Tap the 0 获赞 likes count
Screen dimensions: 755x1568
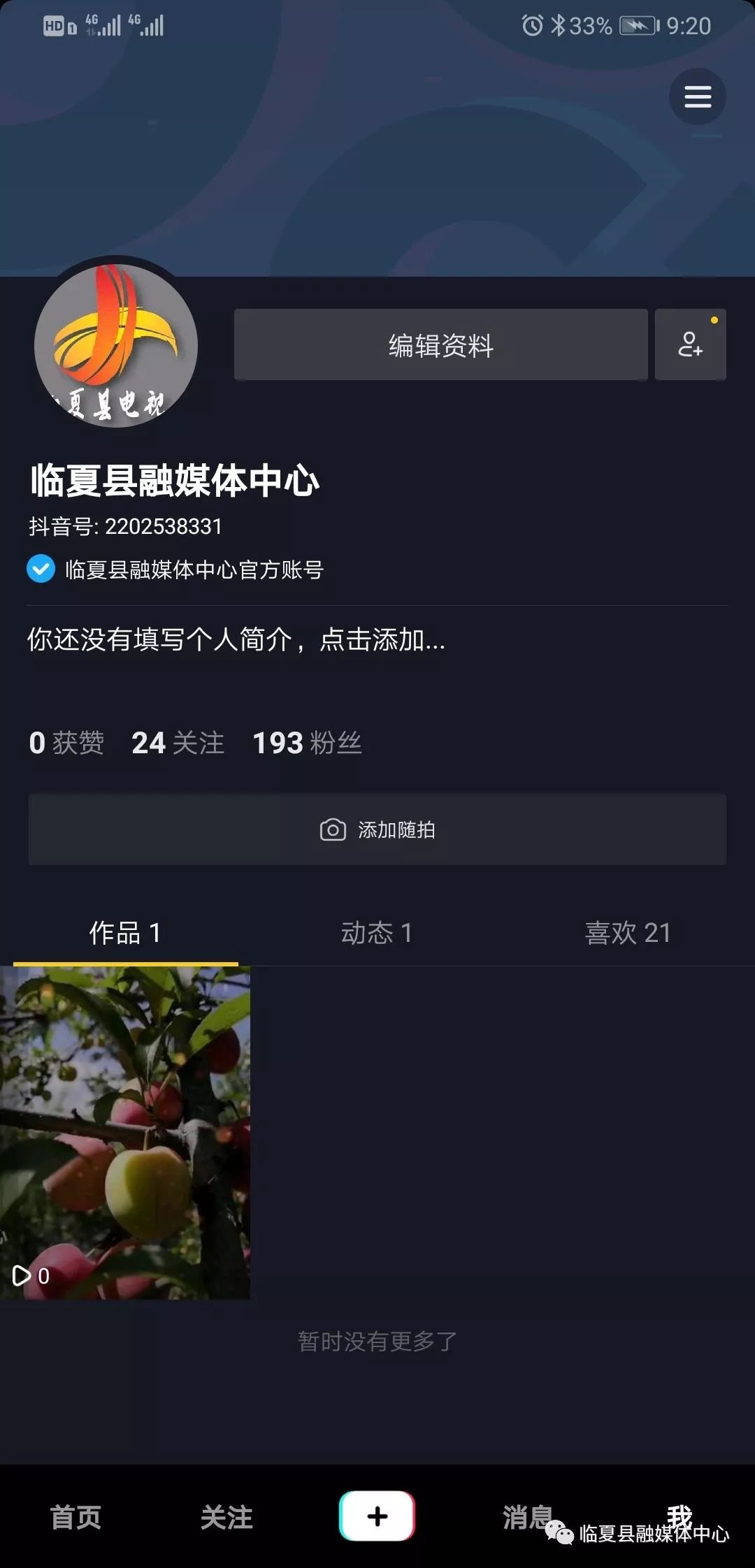pyautogui.click(x=66, y=743)
